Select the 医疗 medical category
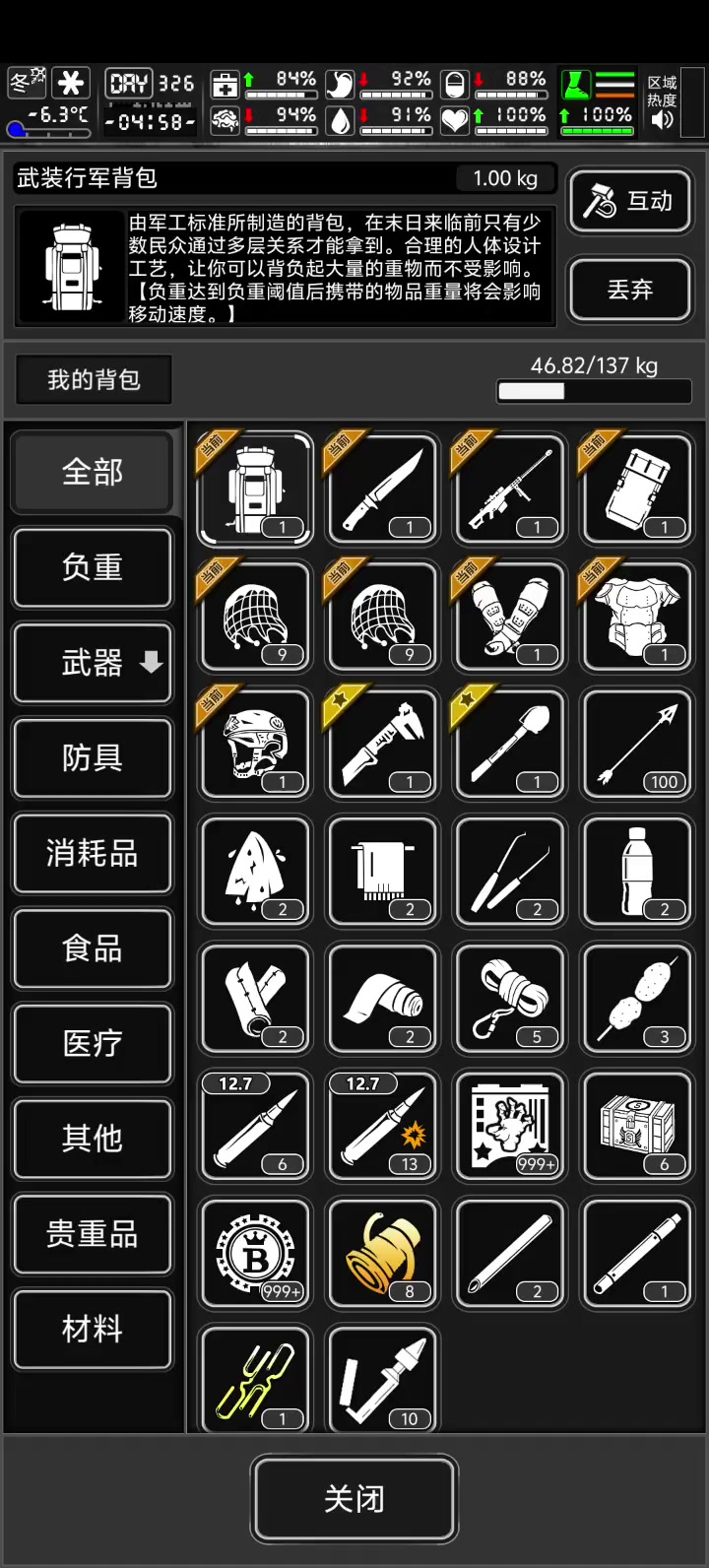 point(93,1044)
